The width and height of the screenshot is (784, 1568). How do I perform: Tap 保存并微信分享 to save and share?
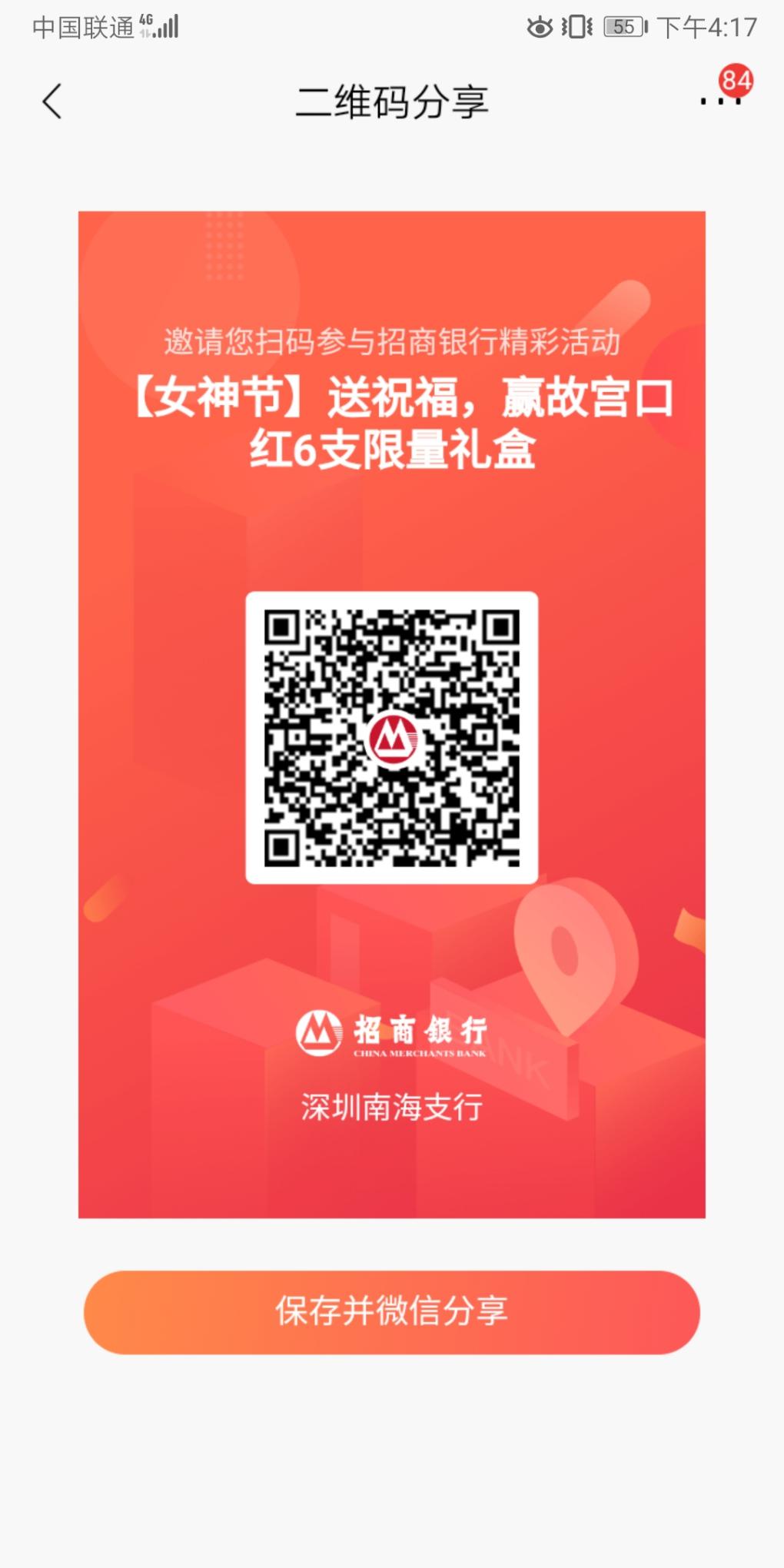pyautogui.click(x=392, y=1312)
